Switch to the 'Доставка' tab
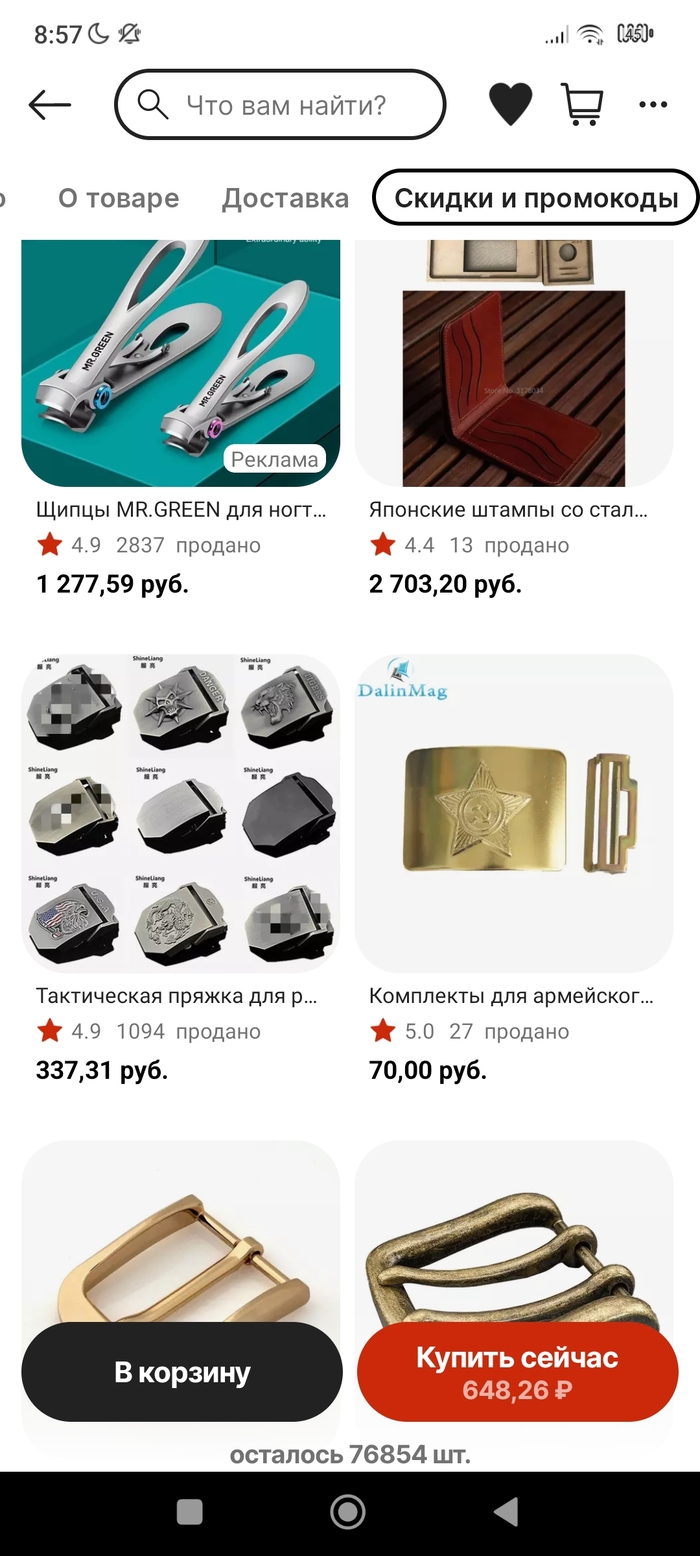This screenshot has height=1556, width=700. pos(285,198)
